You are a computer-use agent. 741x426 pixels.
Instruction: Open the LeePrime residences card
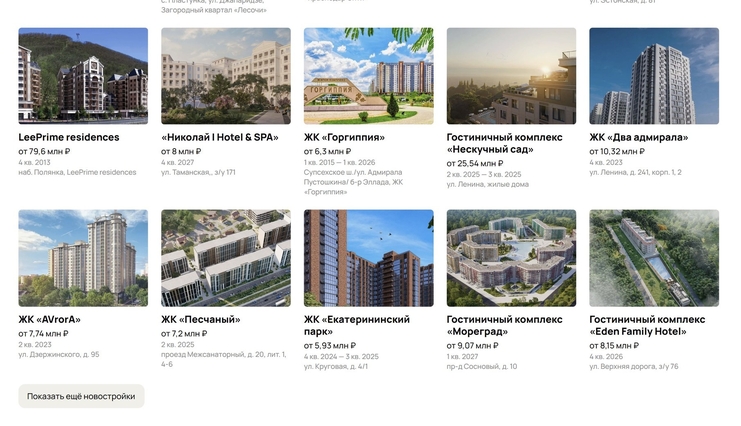click(x=83, y=76)
